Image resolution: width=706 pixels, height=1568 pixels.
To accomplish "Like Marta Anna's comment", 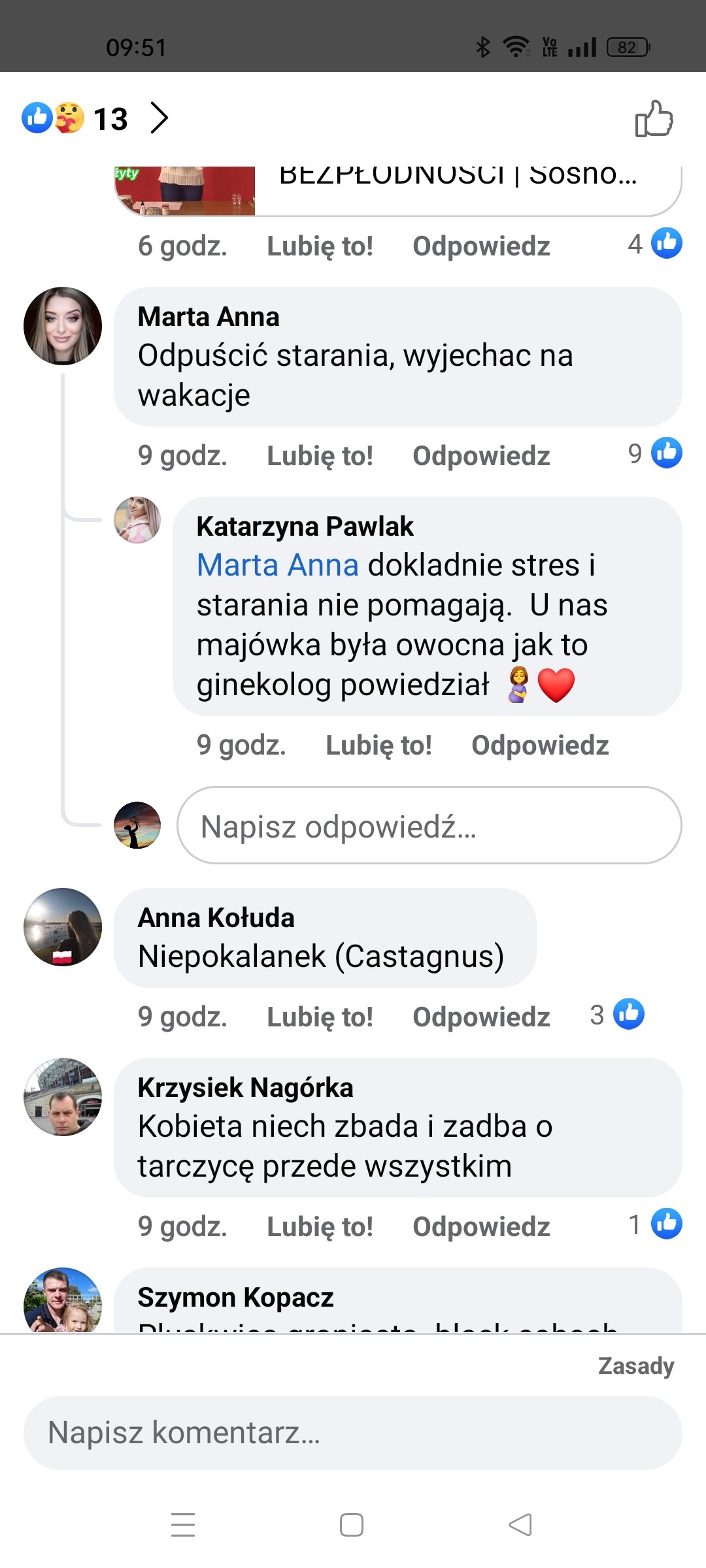I will (x=320, y=456).
